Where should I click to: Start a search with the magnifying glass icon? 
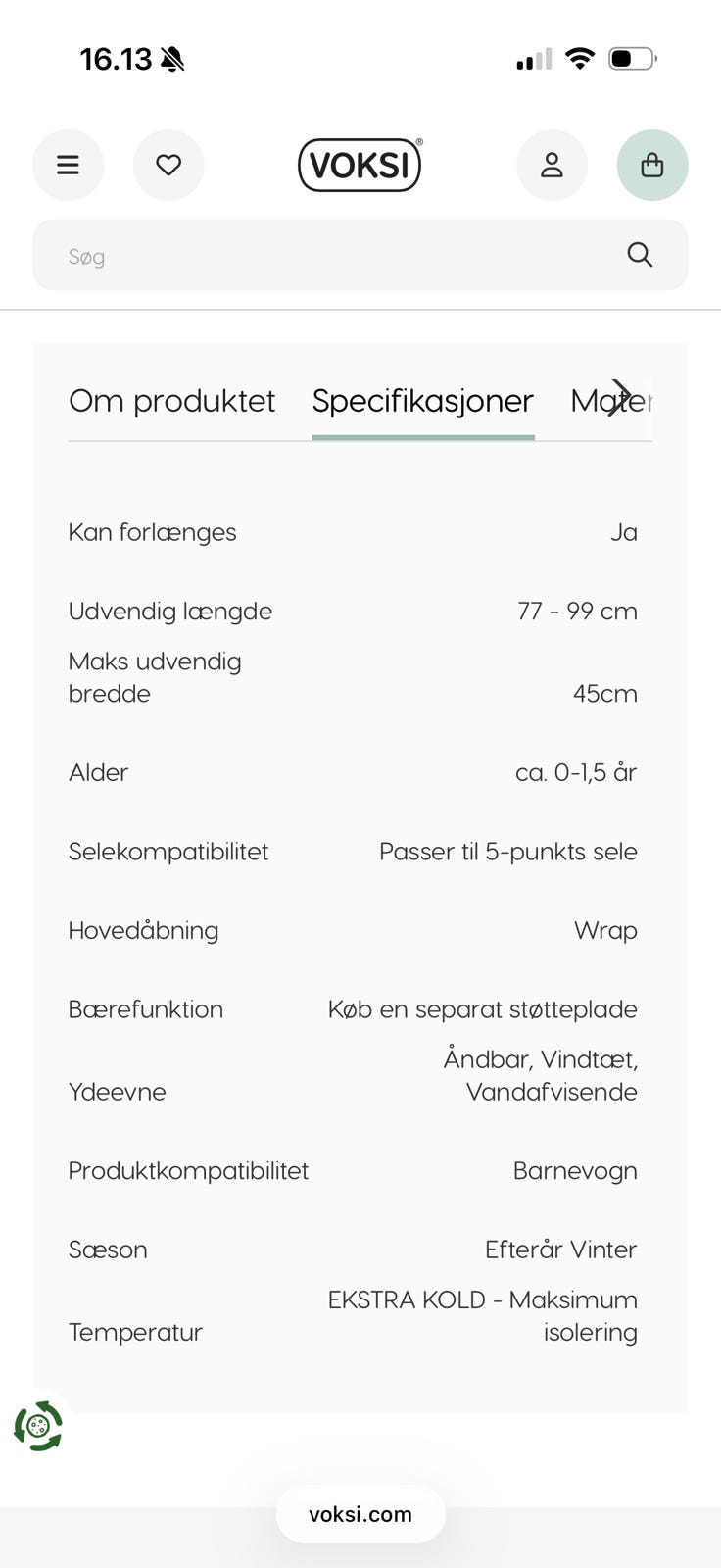[639, 254]
